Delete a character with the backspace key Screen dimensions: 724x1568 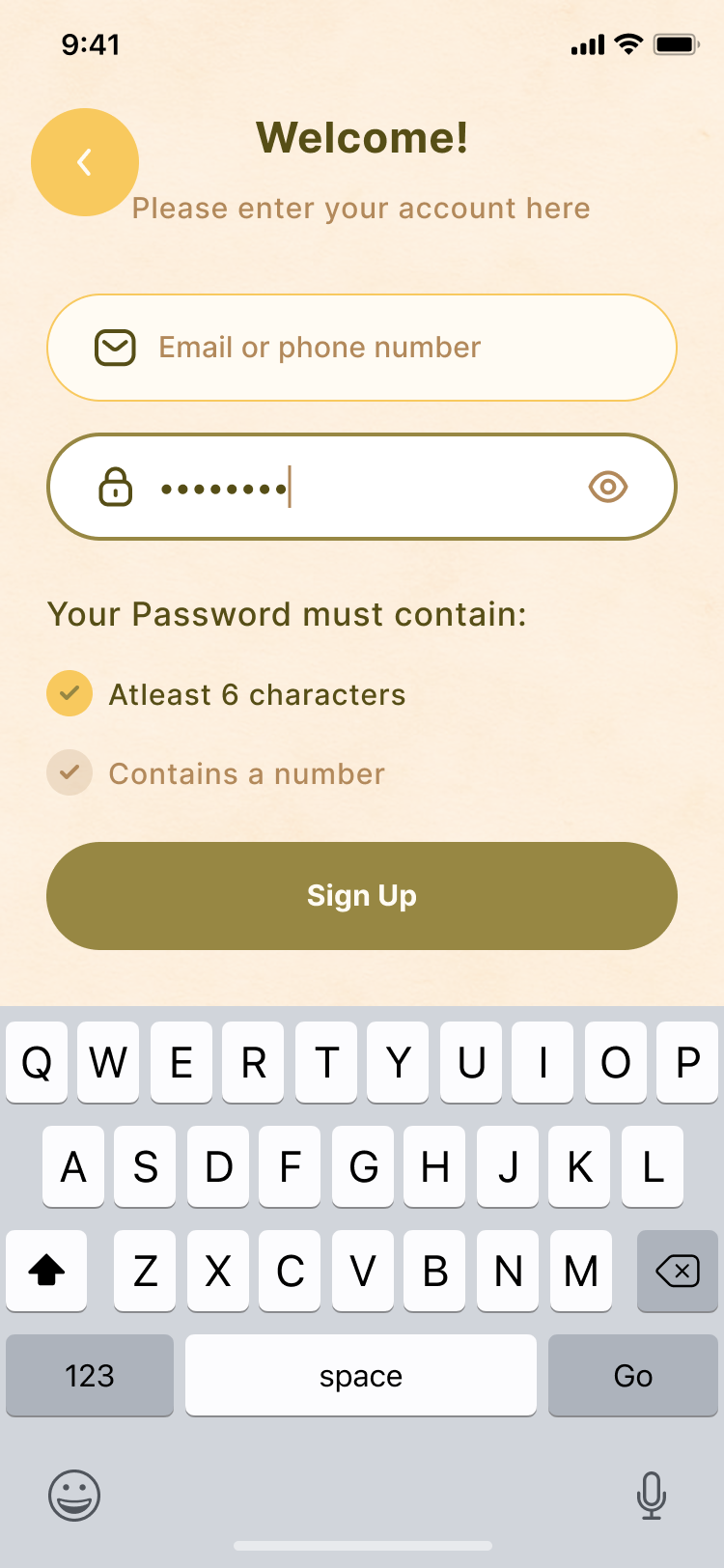[678, 1271]
